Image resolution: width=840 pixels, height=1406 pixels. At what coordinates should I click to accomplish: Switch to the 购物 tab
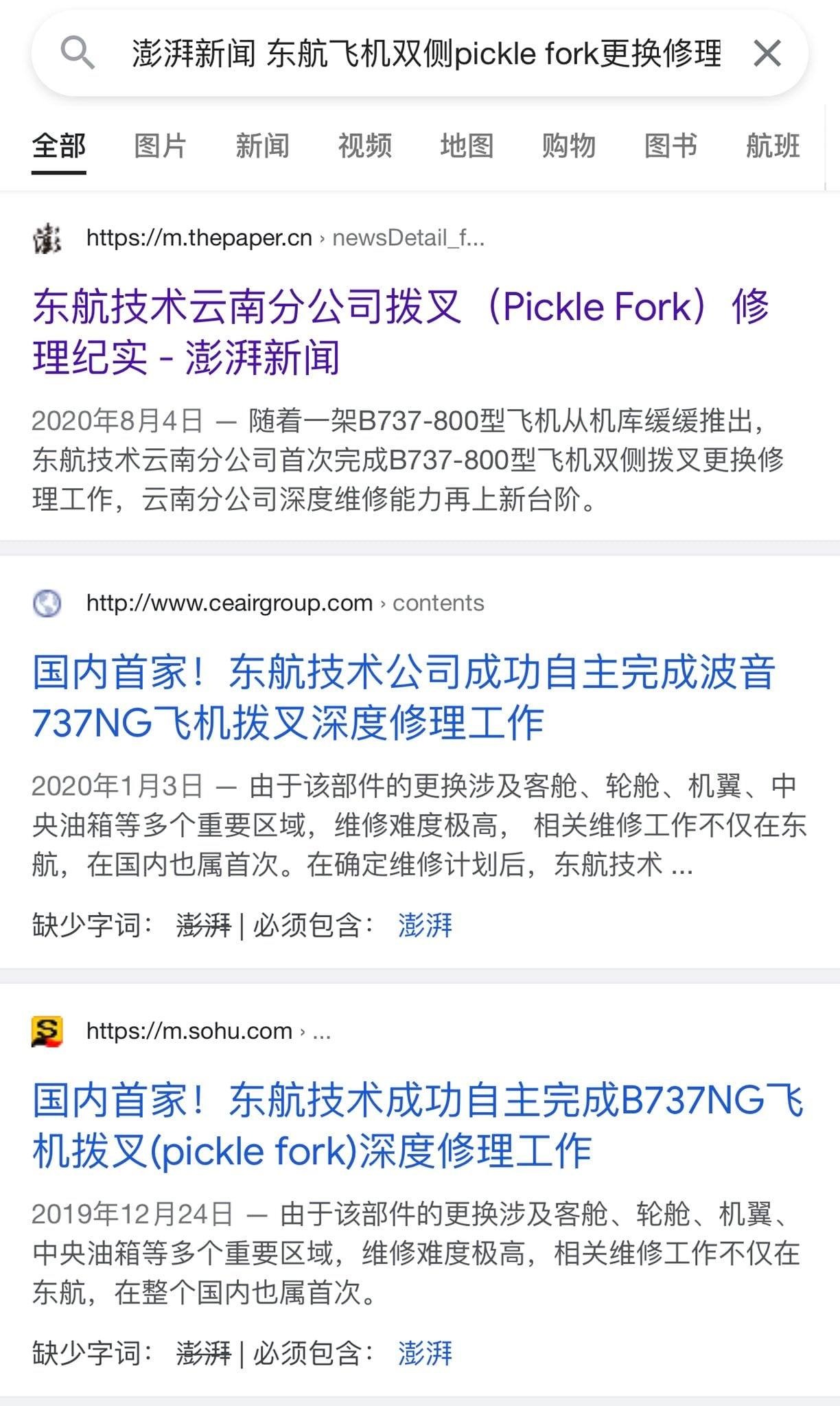568,146
